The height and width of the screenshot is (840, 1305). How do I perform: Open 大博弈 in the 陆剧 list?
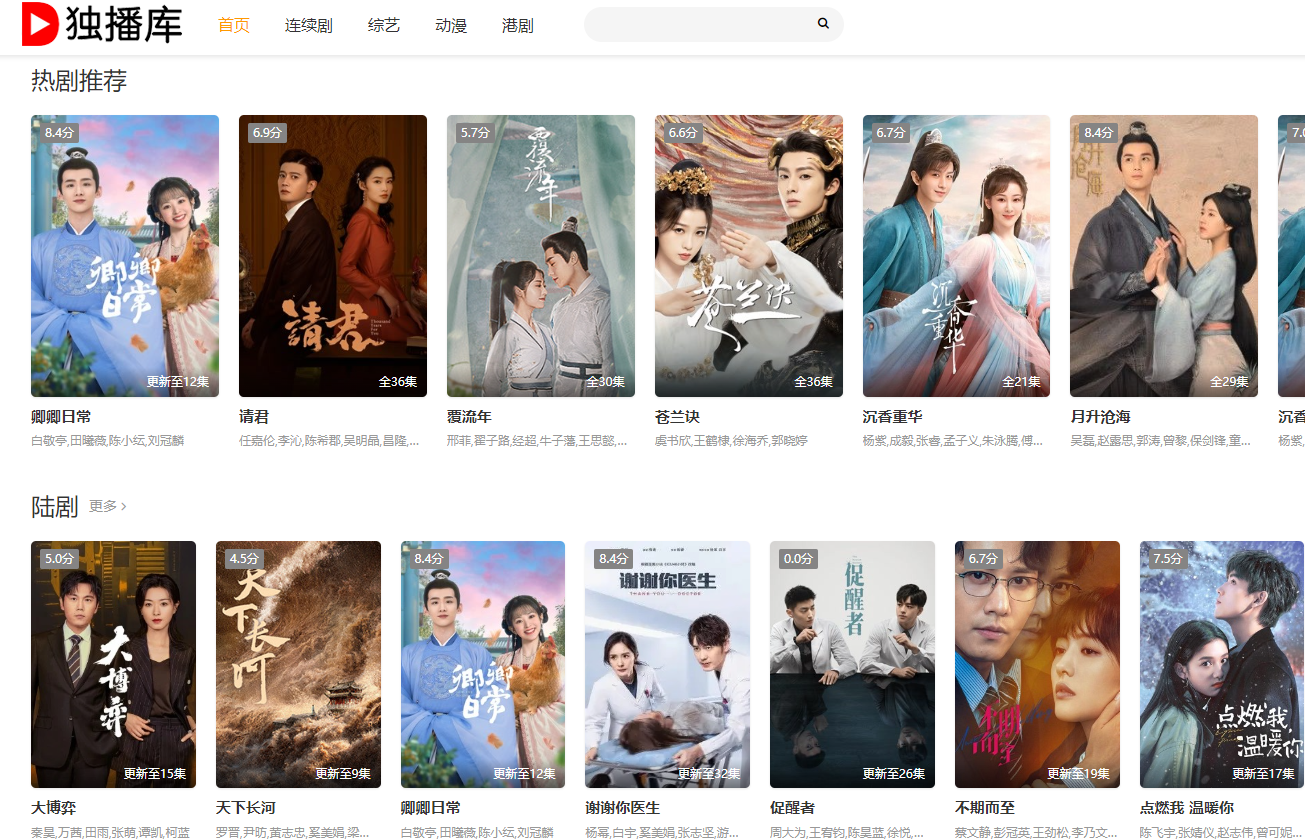pyautogui.click(x=114, y=664)
